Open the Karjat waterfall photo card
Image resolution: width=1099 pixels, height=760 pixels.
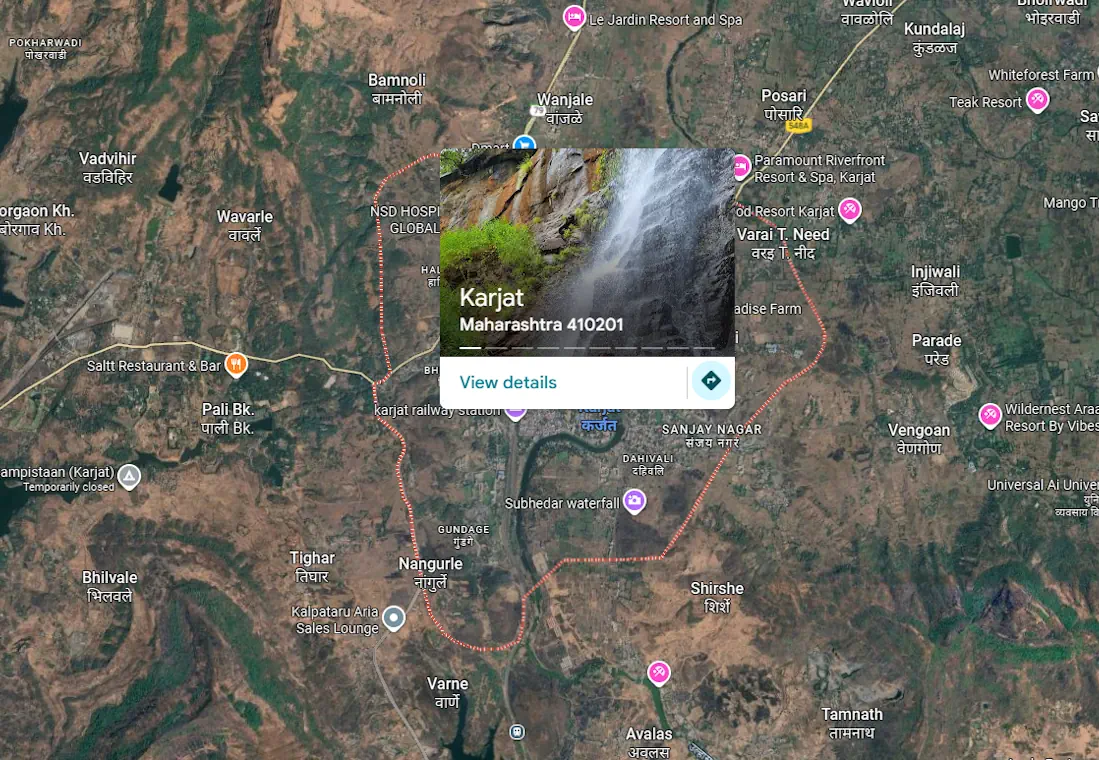(x=587, y=250)
